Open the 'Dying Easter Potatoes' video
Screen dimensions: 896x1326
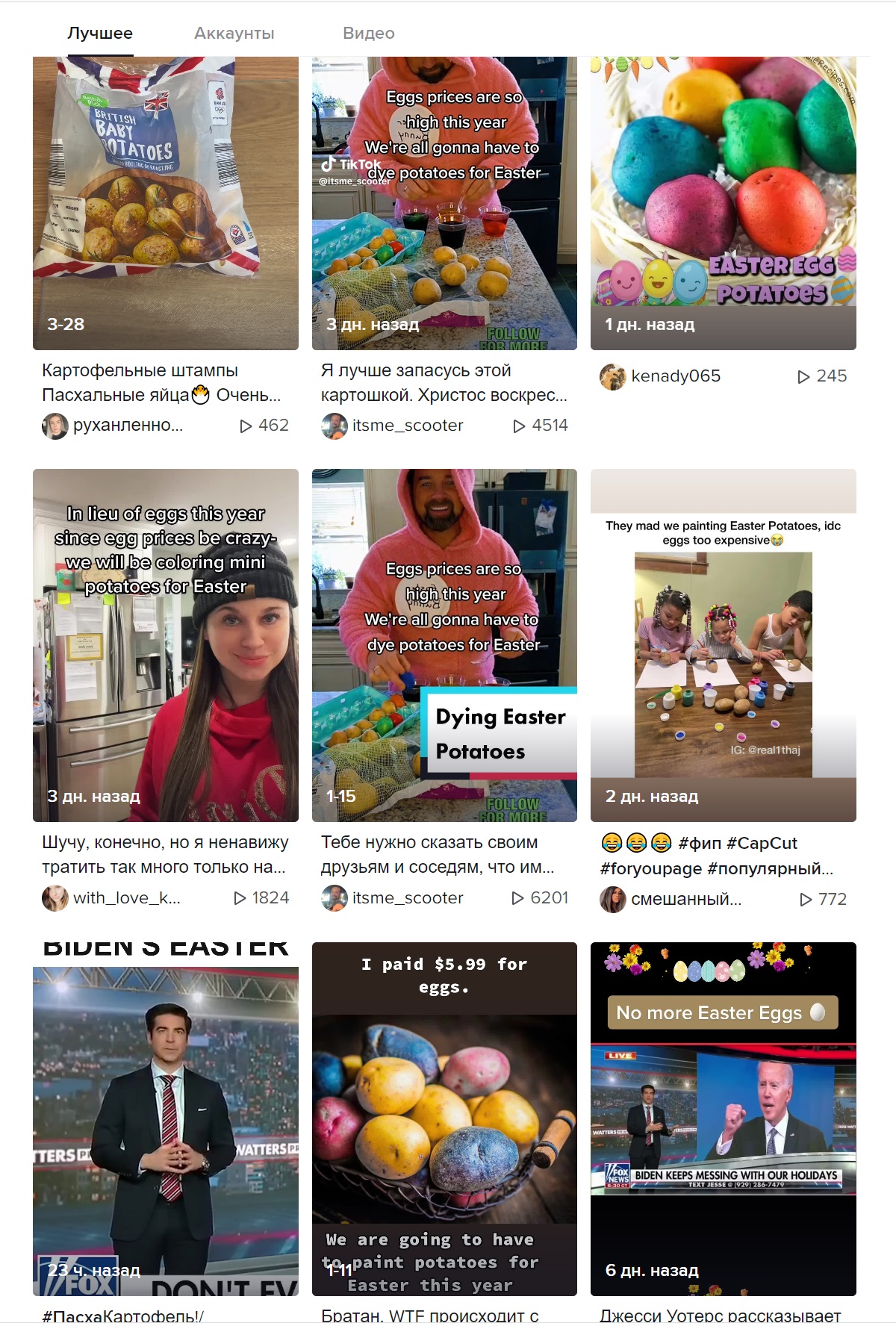pos(444,645)
